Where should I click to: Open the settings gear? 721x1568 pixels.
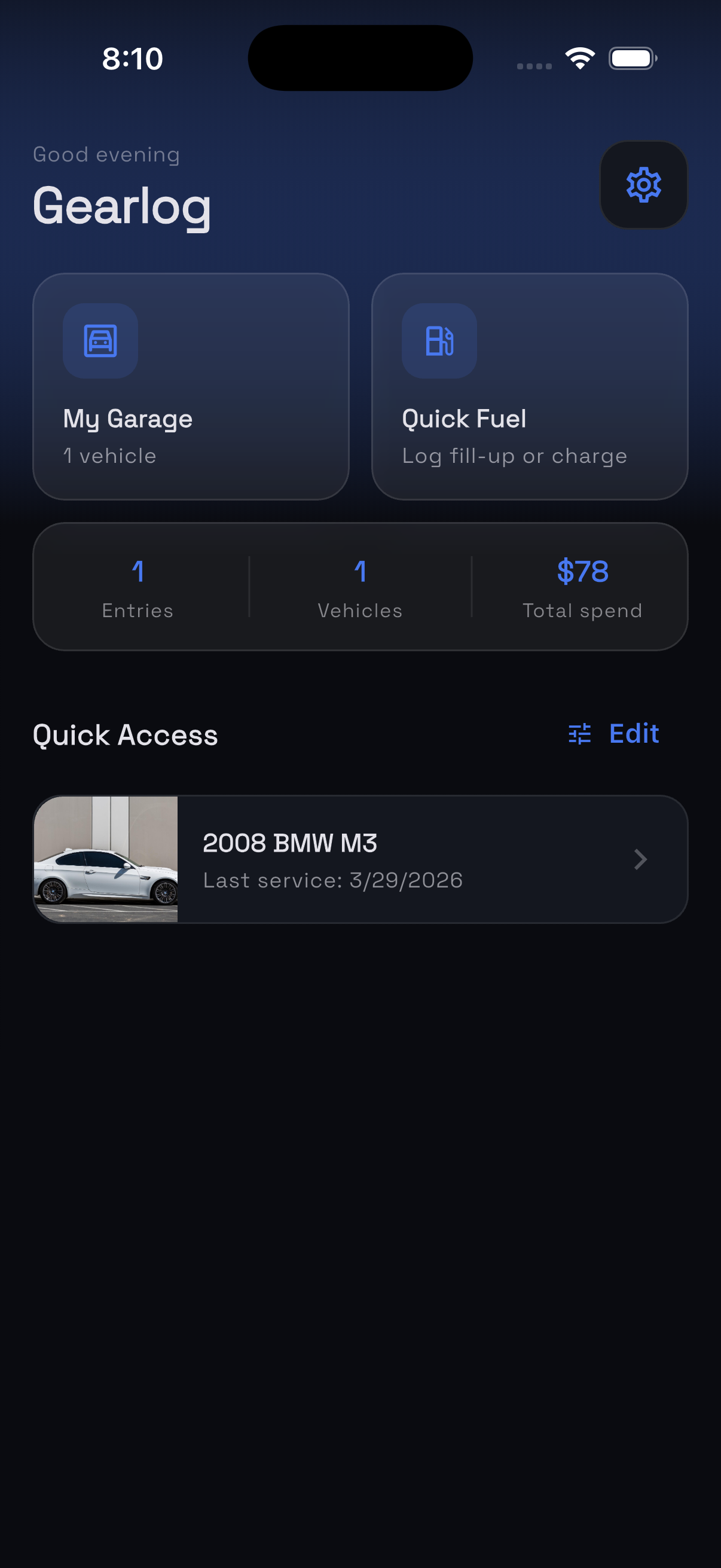[643, 184]
